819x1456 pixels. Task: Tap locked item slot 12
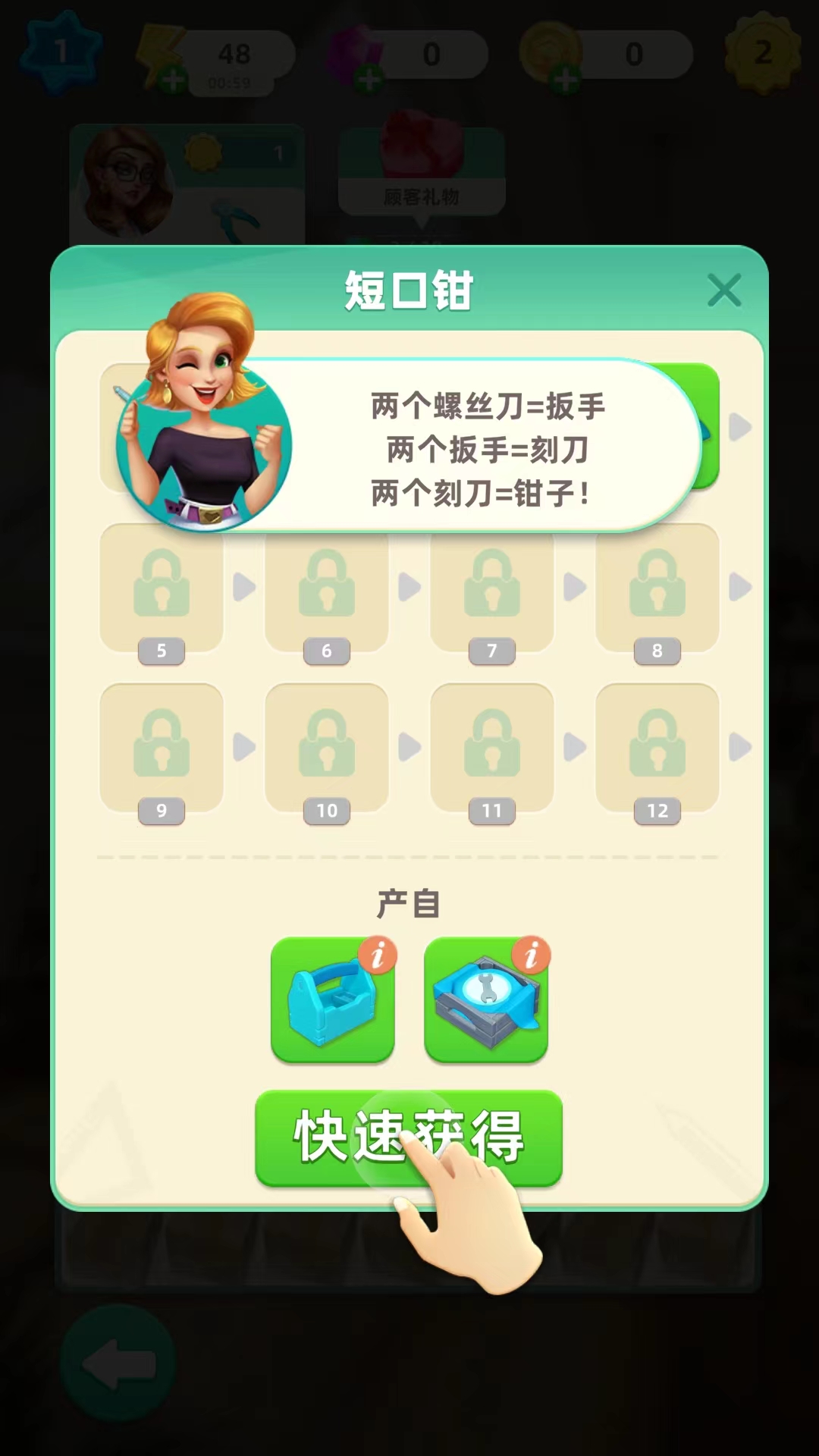(657, 748)
